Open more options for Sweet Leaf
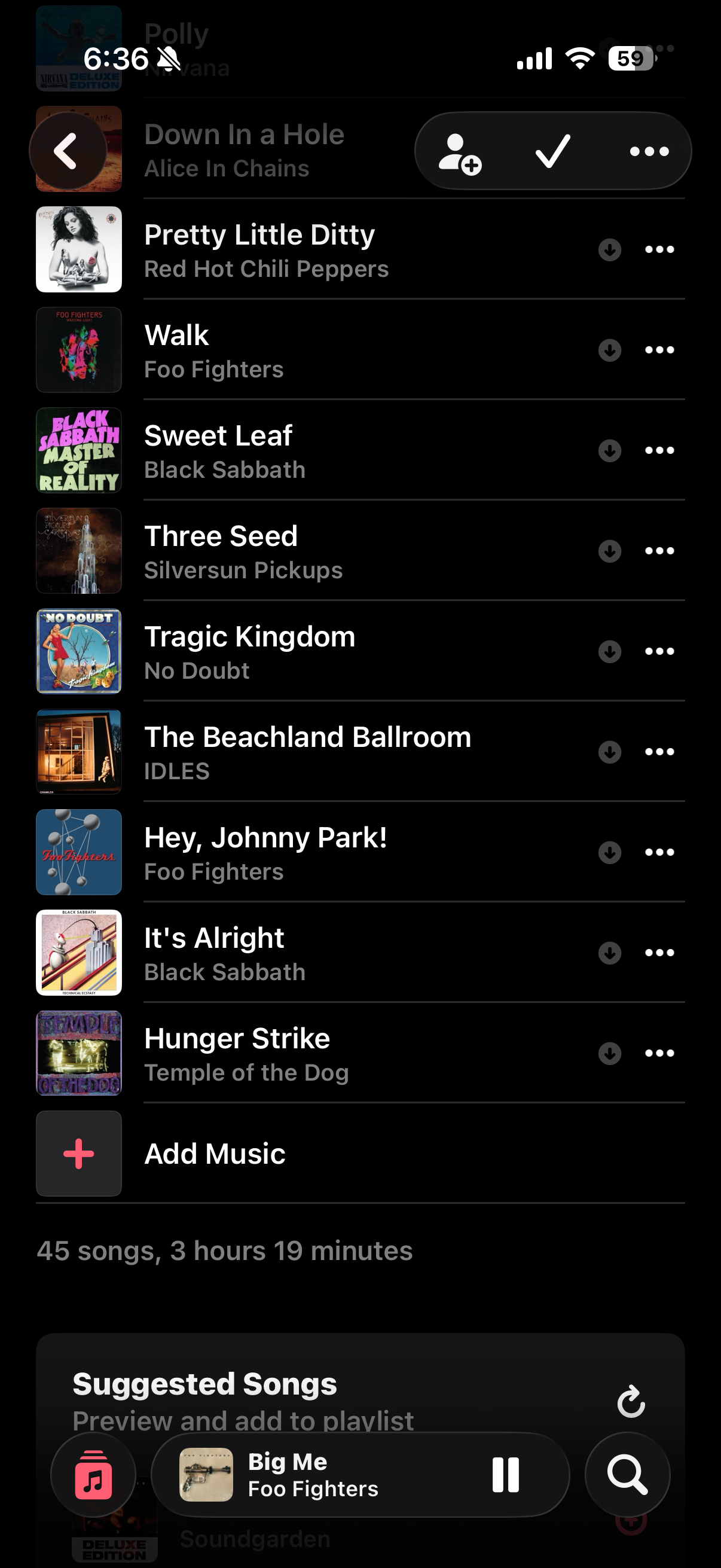 (659, 450)
